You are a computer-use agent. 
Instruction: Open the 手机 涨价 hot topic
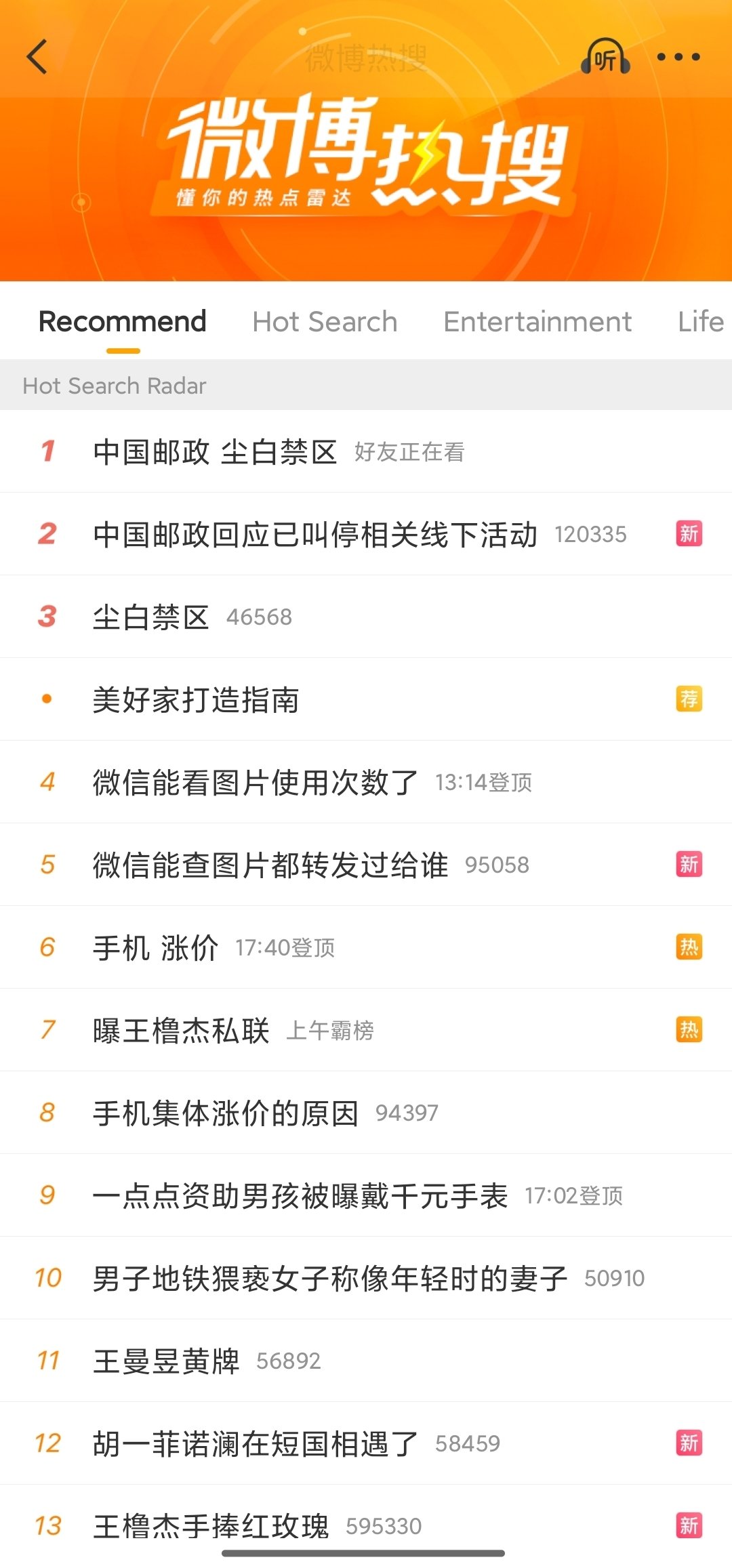(156, 948)
